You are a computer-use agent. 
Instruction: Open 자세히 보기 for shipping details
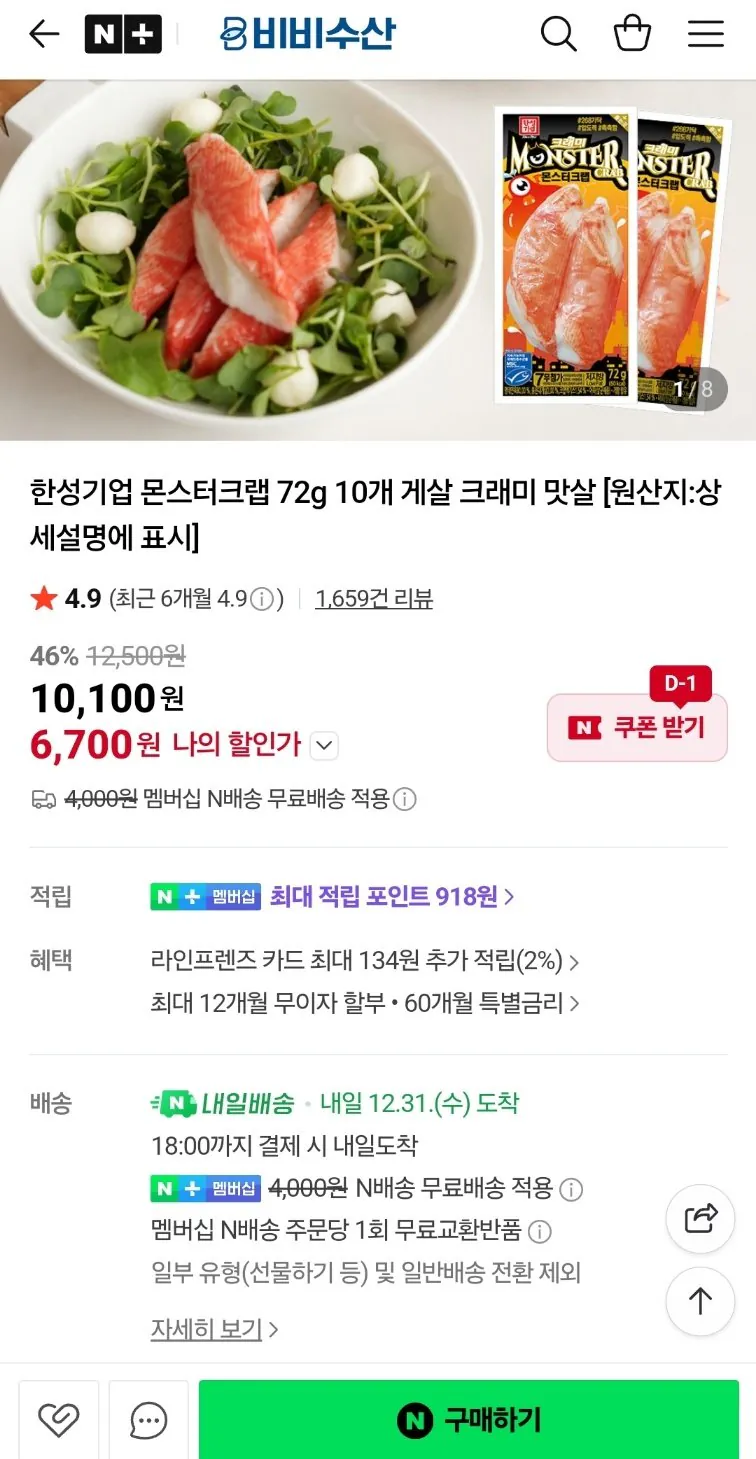coord(206,1328)
